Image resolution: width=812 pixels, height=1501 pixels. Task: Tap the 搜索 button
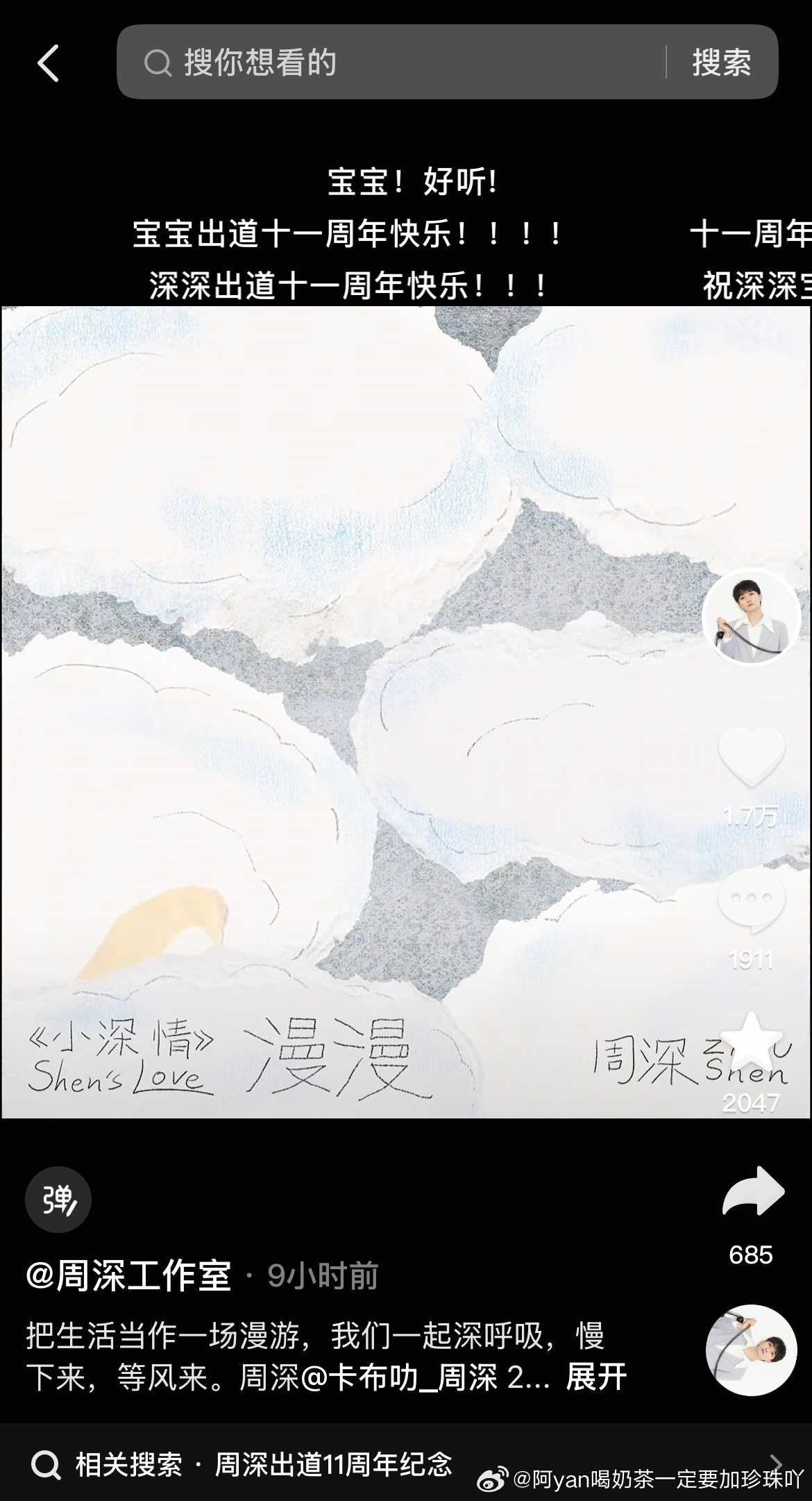721,62
